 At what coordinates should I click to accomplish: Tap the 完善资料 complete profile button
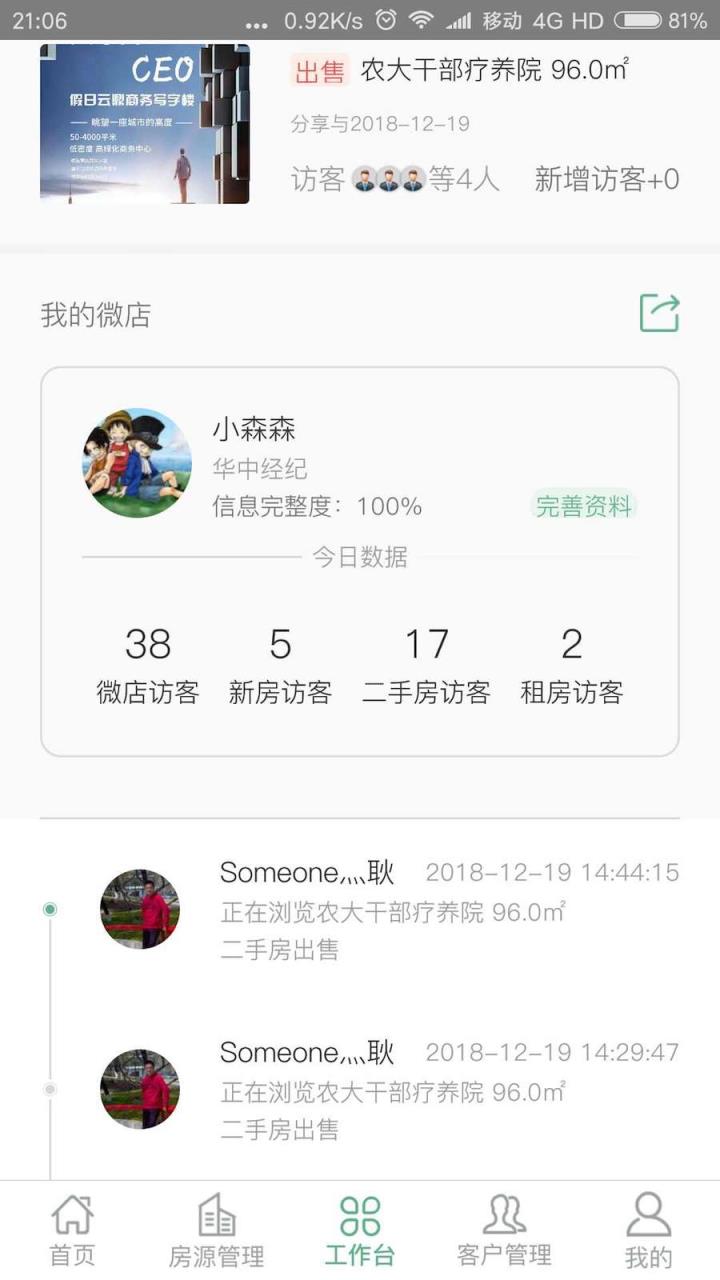pyautogui.click(x=585, y=507)
